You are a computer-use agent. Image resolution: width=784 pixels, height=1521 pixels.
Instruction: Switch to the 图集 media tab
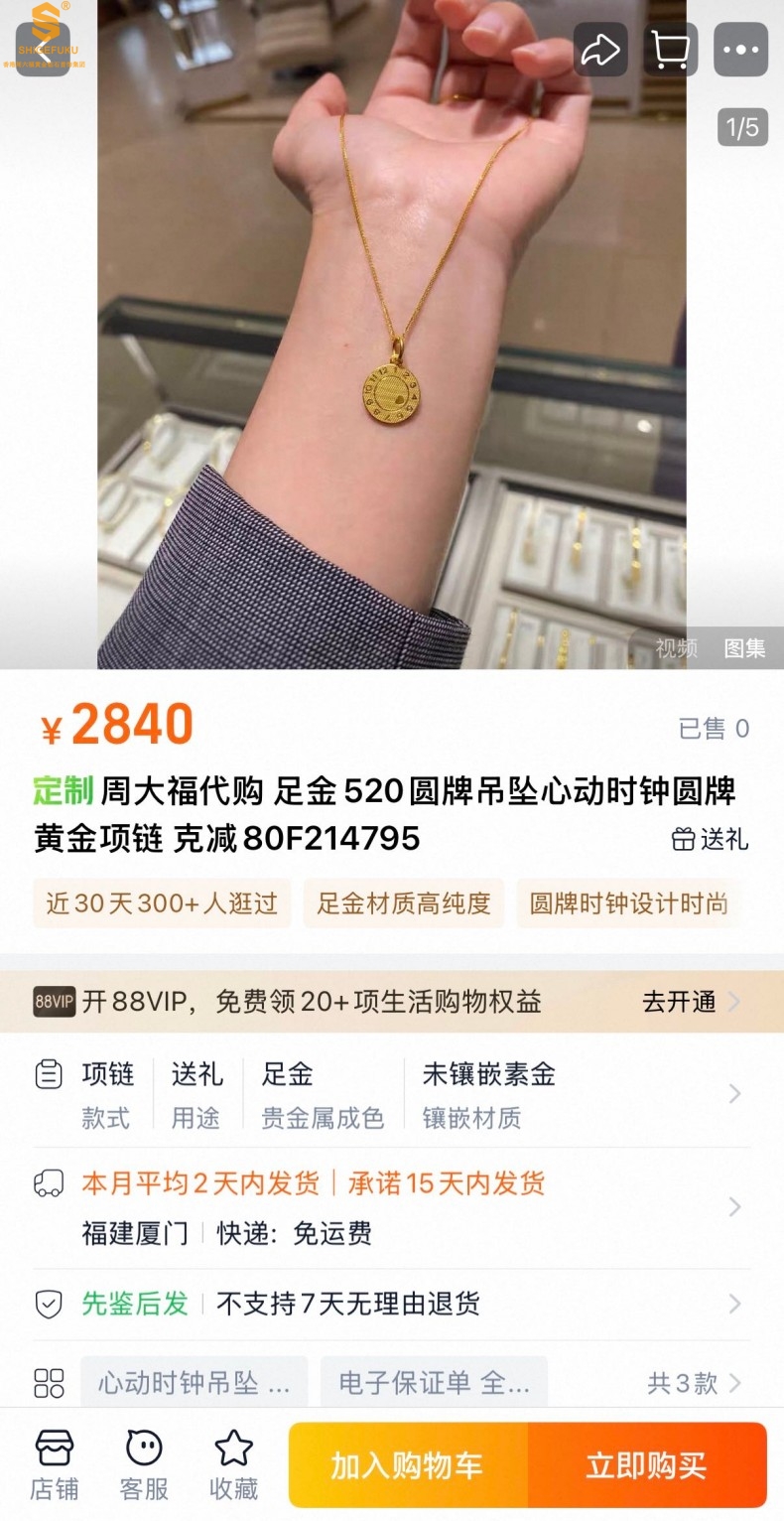coord(744,648)
